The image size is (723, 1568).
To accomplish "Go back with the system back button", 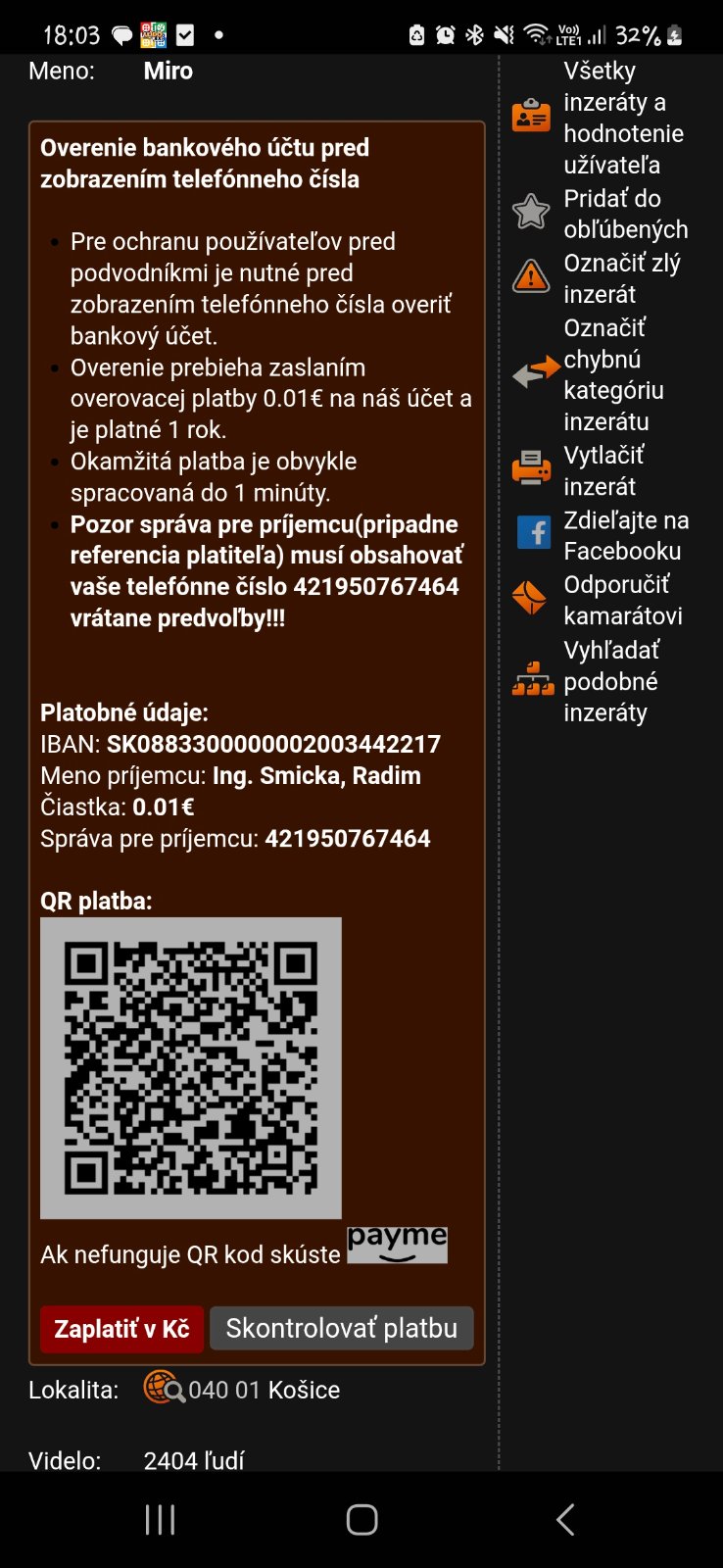I will pyautogui.click(x=564, y=1519).
